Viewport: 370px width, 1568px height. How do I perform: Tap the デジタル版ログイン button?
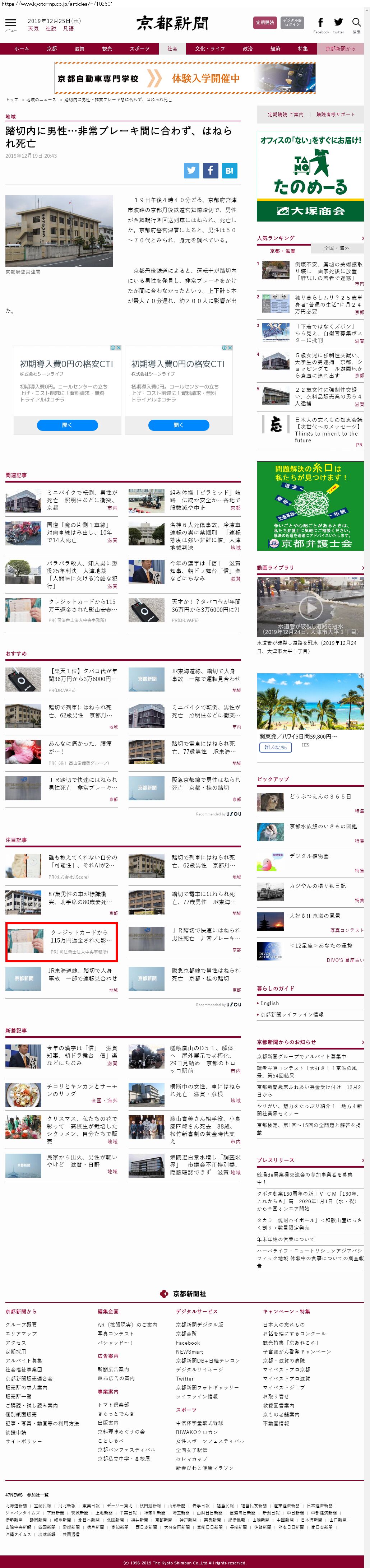tap(292, 23)
